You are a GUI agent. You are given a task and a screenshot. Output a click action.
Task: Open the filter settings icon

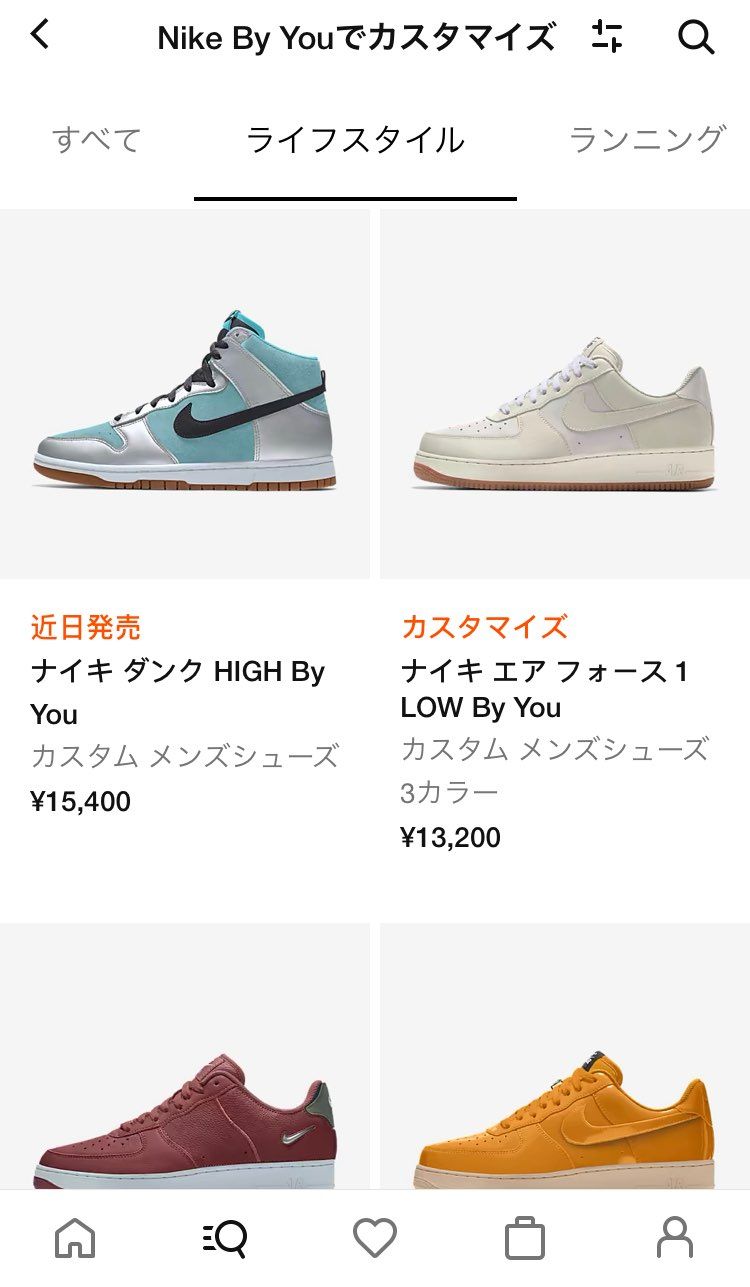pyautogui.click(x=608, y=37)
